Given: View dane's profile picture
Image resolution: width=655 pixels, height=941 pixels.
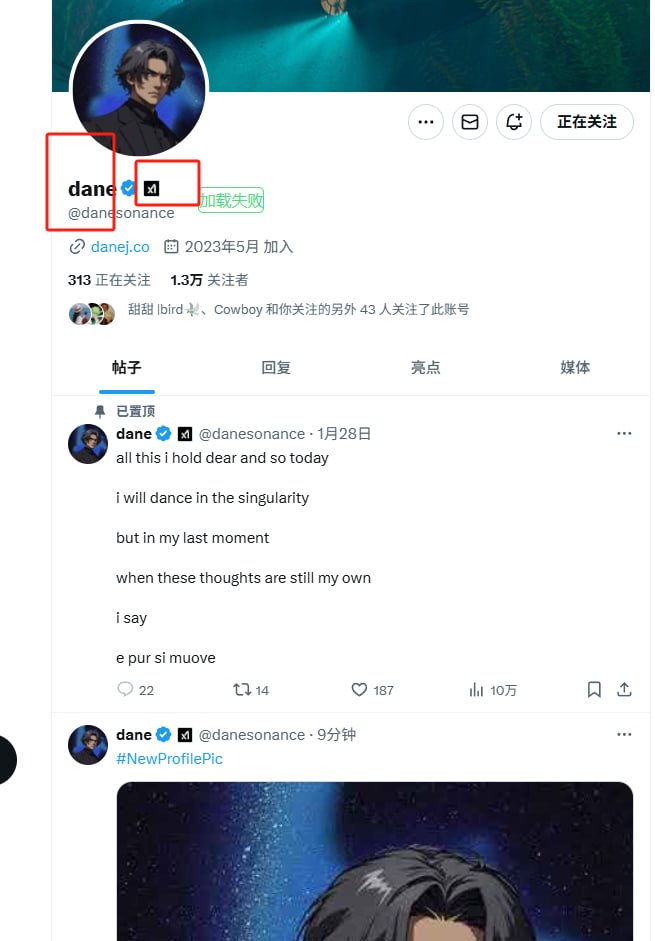Looking at the screenshot, I should coord(138,89).
